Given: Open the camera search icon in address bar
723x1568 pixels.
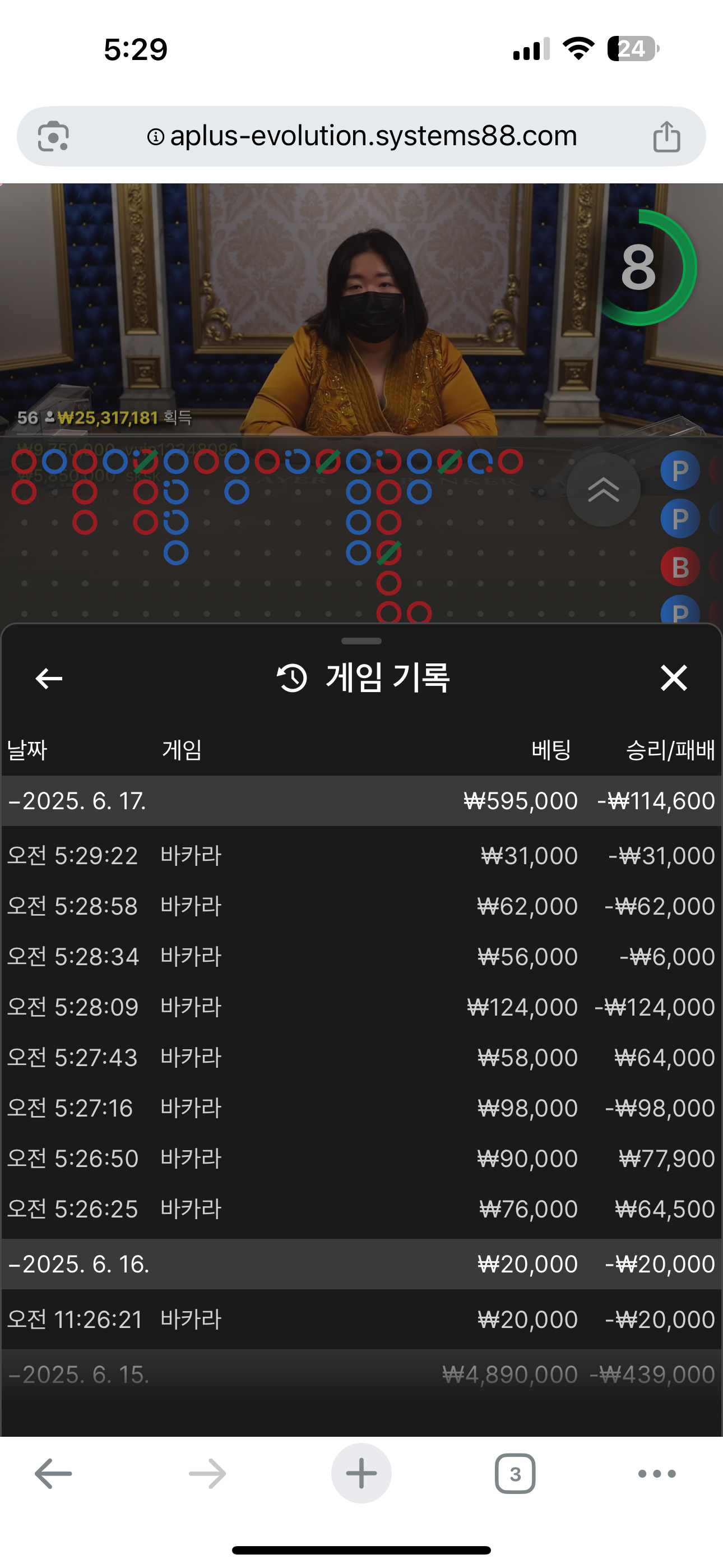Looking at the screenshot, I should click(54, 136).
